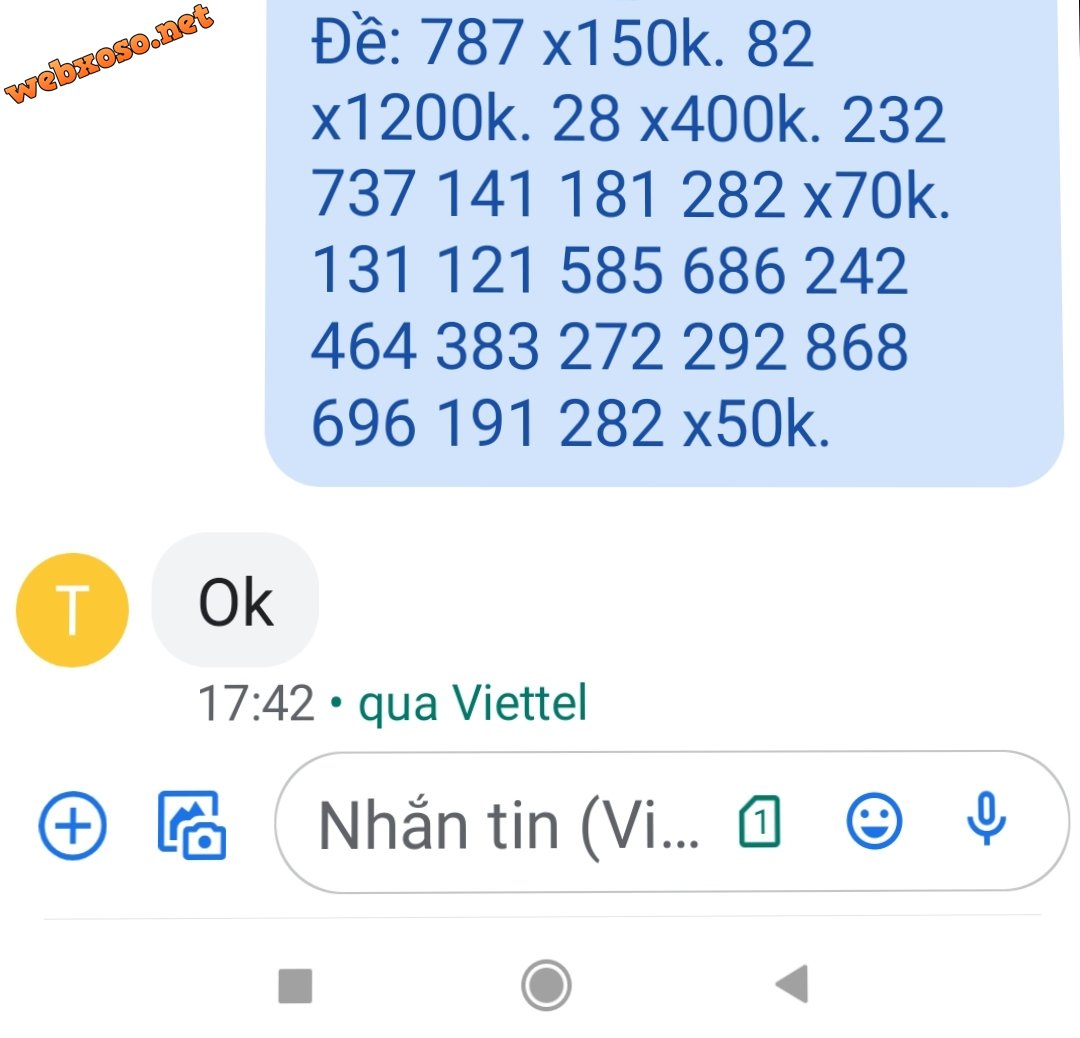1080x1038 pixels.
Task: Go to the system home screen
Action: [x=546, y=985]
